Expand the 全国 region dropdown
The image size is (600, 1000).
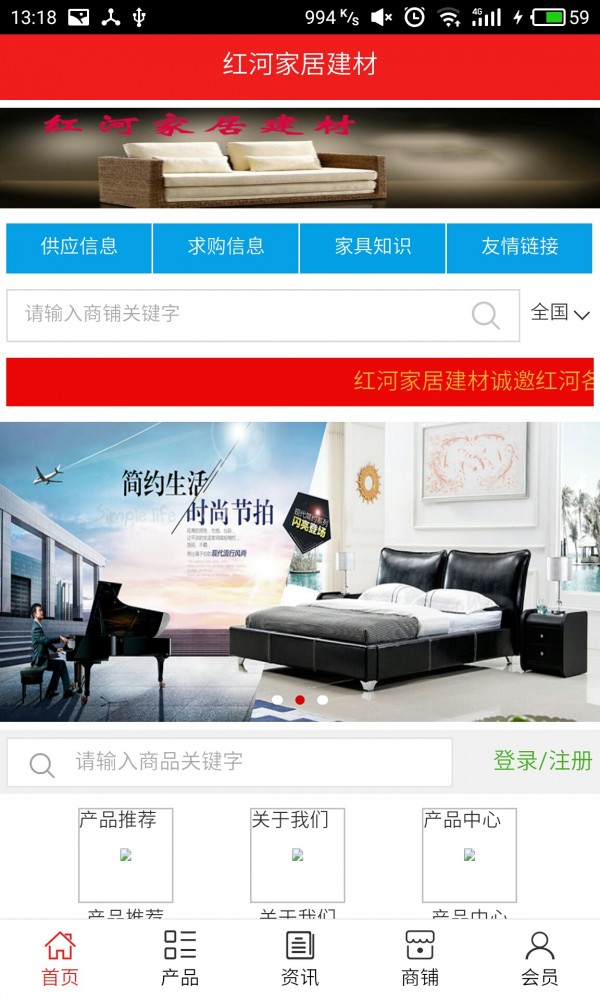560,313
